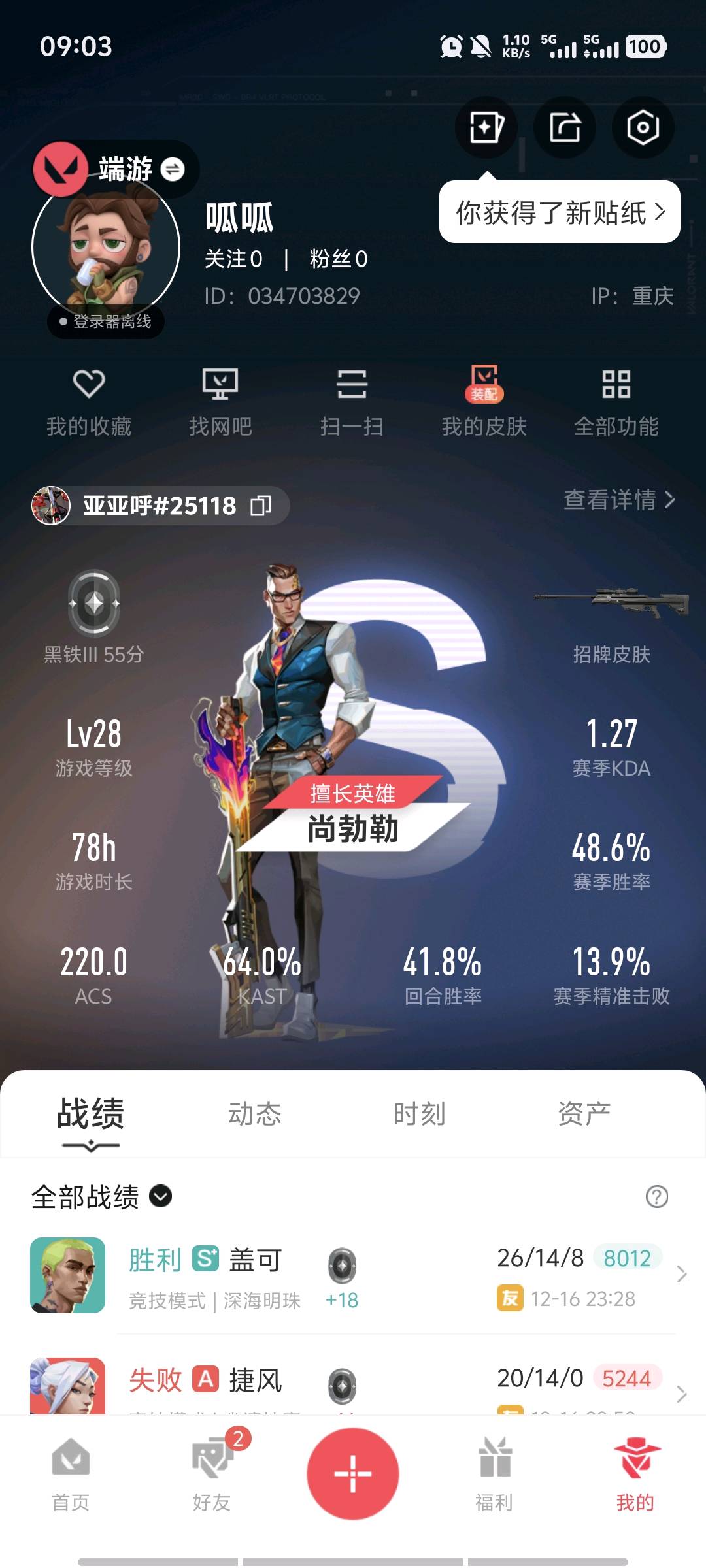
Task: Copy the game ID 亚亚呼#25118
Action: click(261, 505)
